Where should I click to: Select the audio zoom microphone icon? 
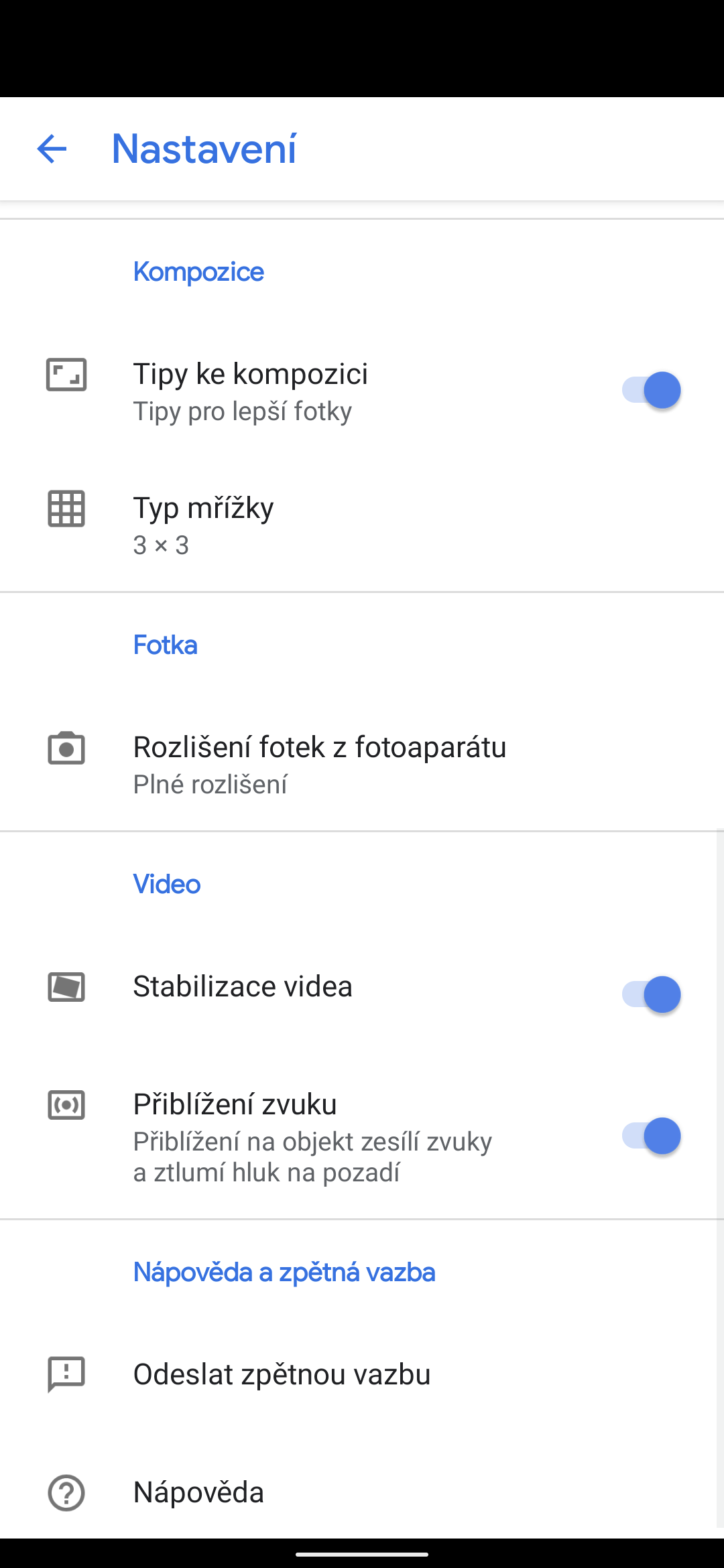pyautogui.click(x=66, y=1105)
